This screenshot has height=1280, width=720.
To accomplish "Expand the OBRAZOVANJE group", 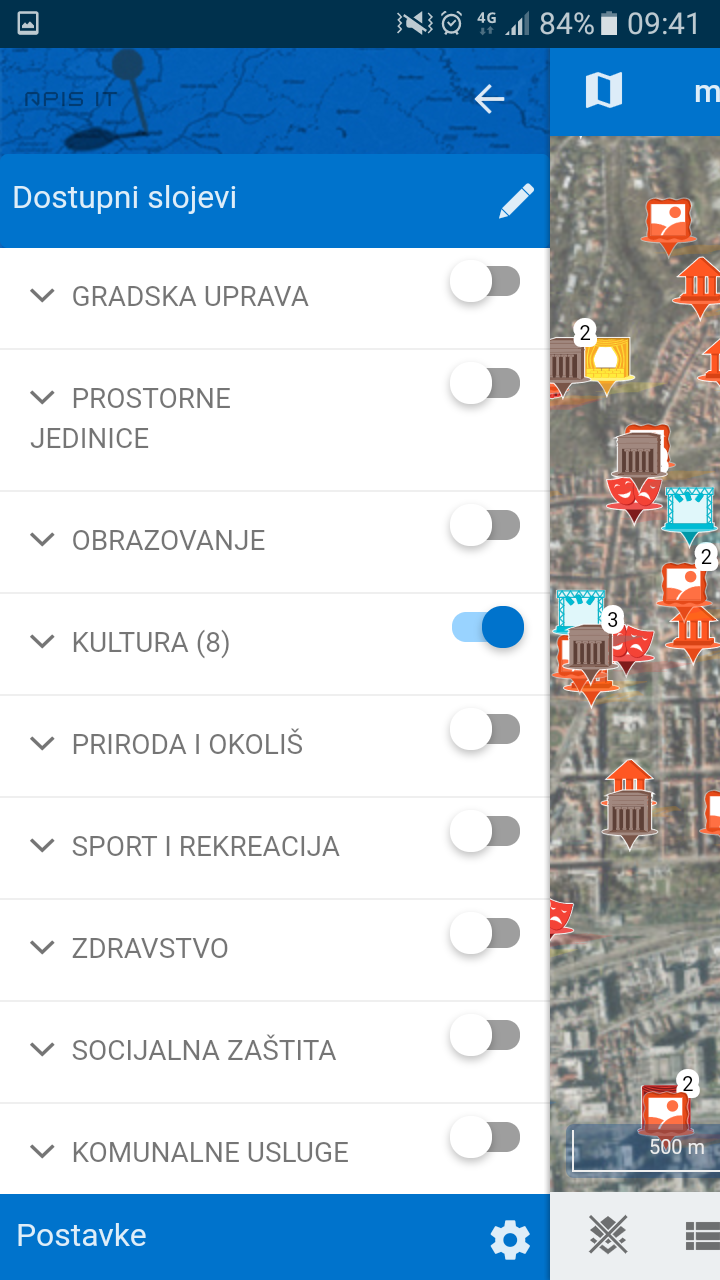I will tap(42, 540).
